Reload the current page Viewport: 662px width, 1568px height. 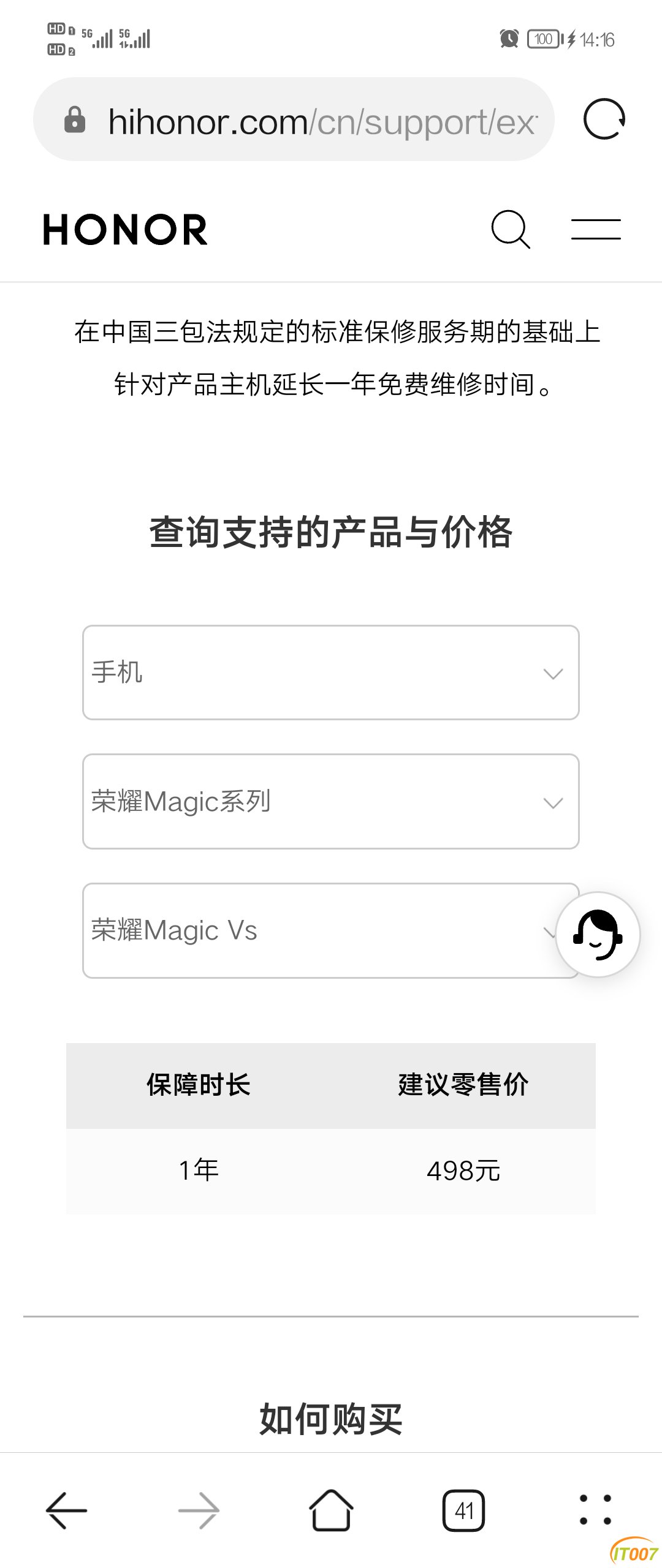coord(604,119)
